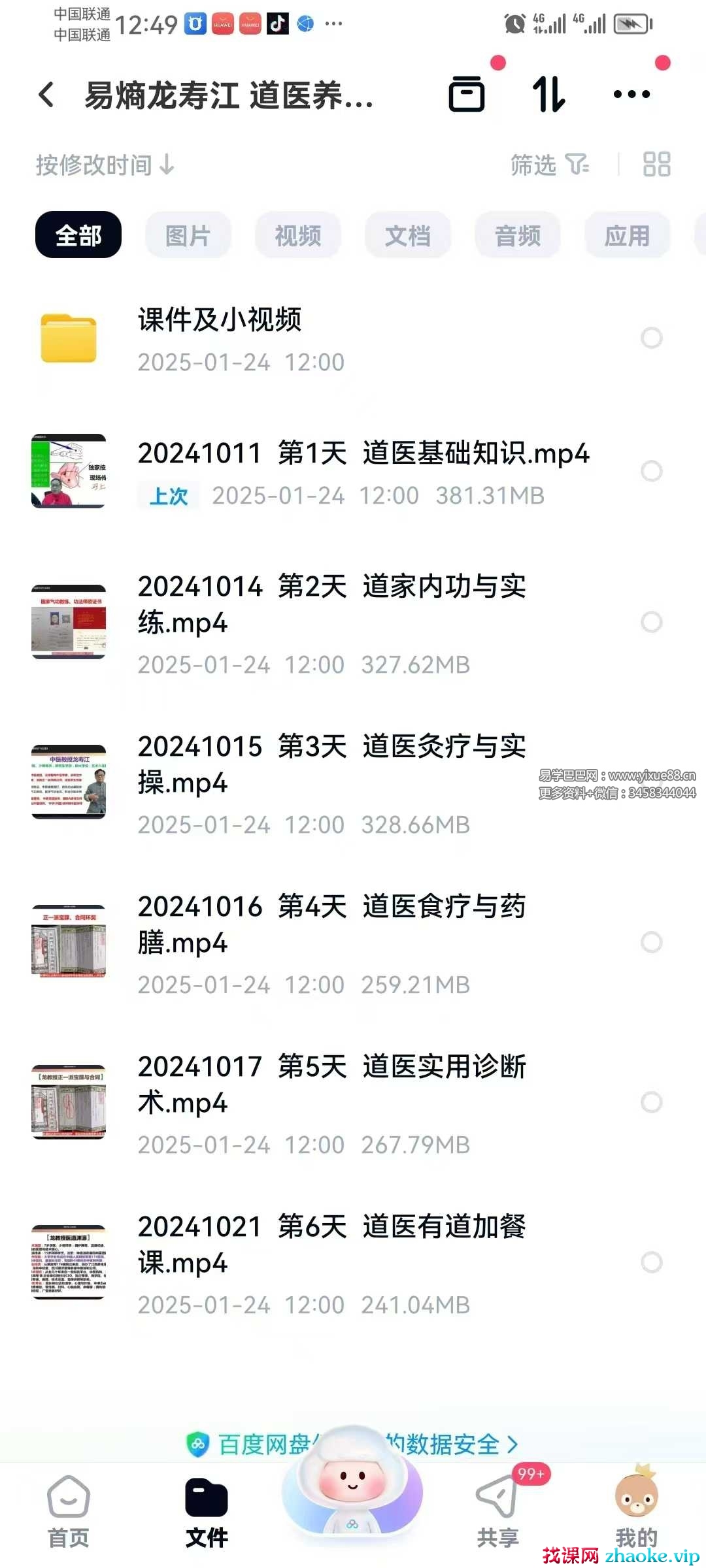Play 第1天 道医基础知识.mp4
Screen dimensions: 706x1568
363,453
